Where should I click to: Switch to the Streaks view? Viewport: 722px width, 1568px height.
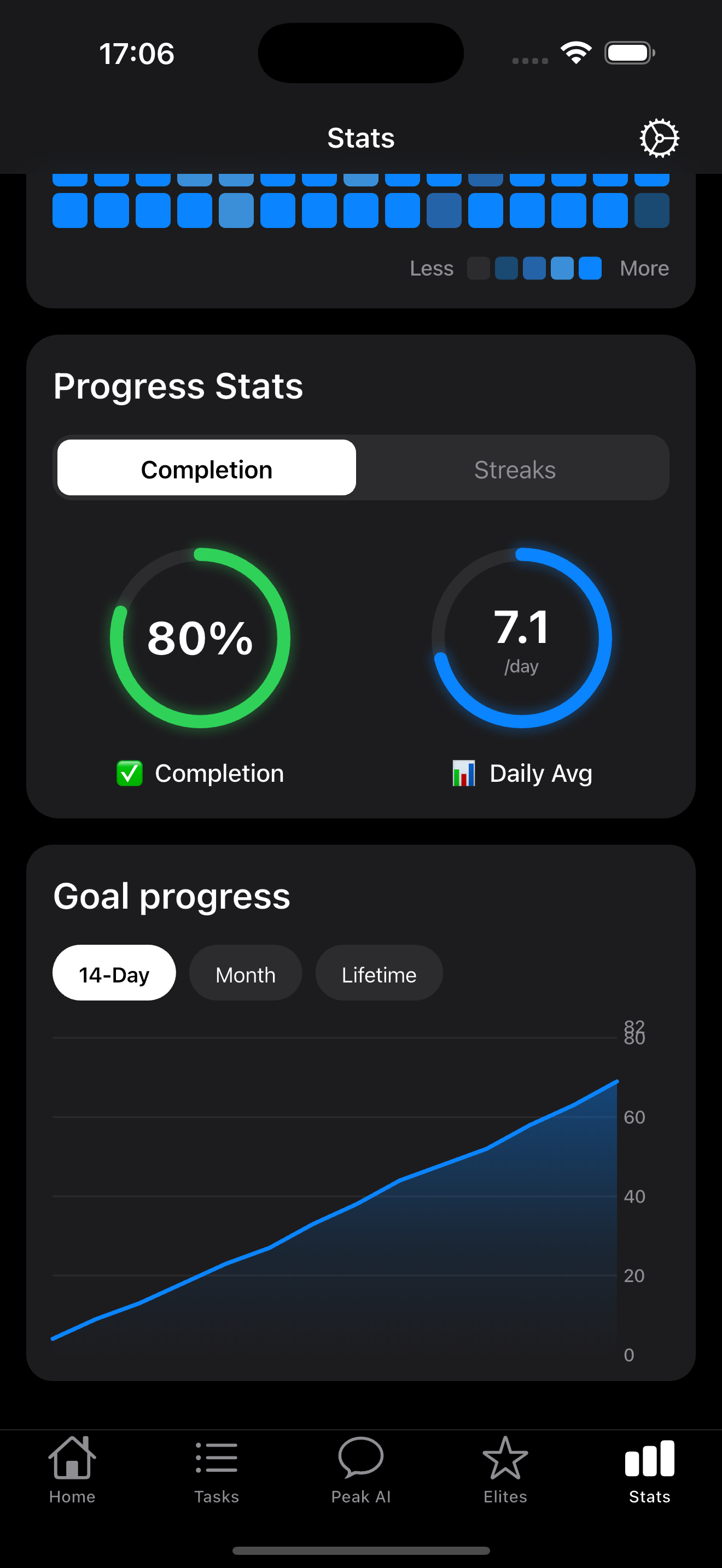(x=514, y=468)
